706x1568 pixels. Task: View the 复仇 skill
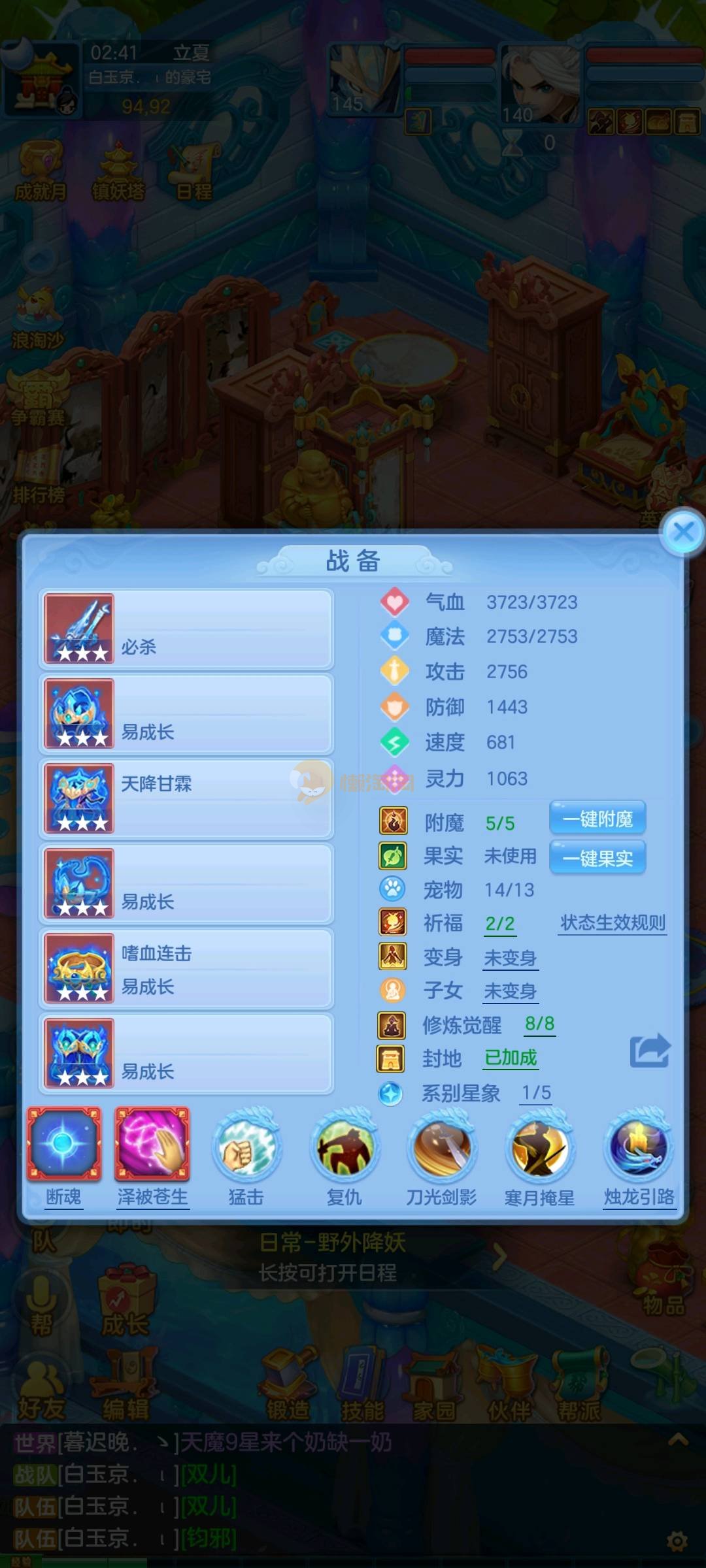[345, 1150]
